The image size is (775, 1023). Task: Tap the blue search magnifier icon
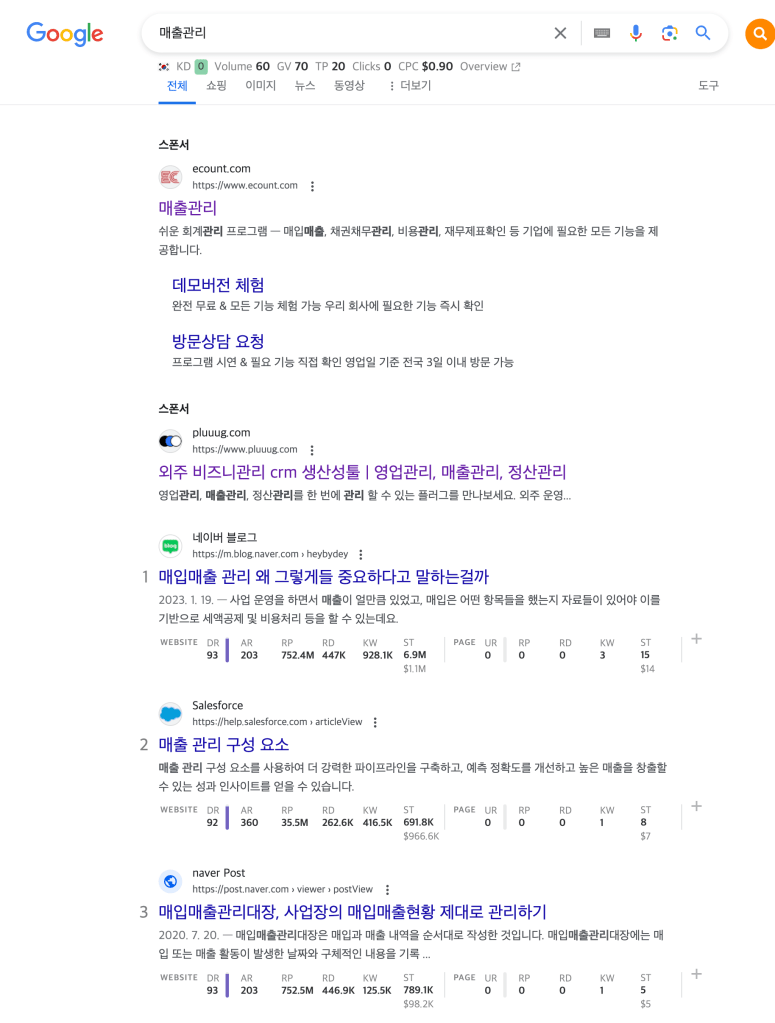(703, 33)
